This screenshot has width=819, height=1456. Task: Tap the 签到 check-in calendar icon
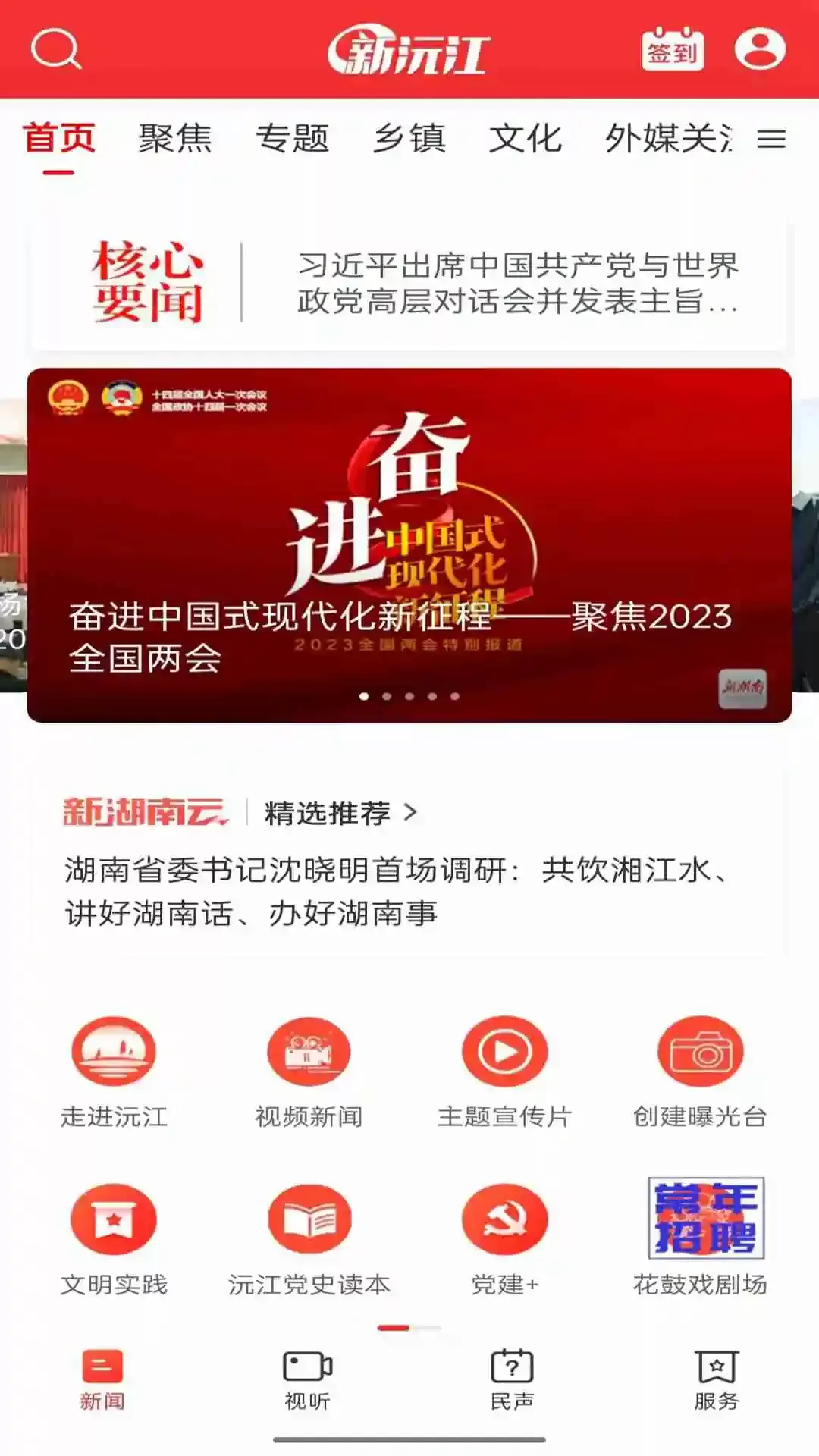[x=672, y=50]
